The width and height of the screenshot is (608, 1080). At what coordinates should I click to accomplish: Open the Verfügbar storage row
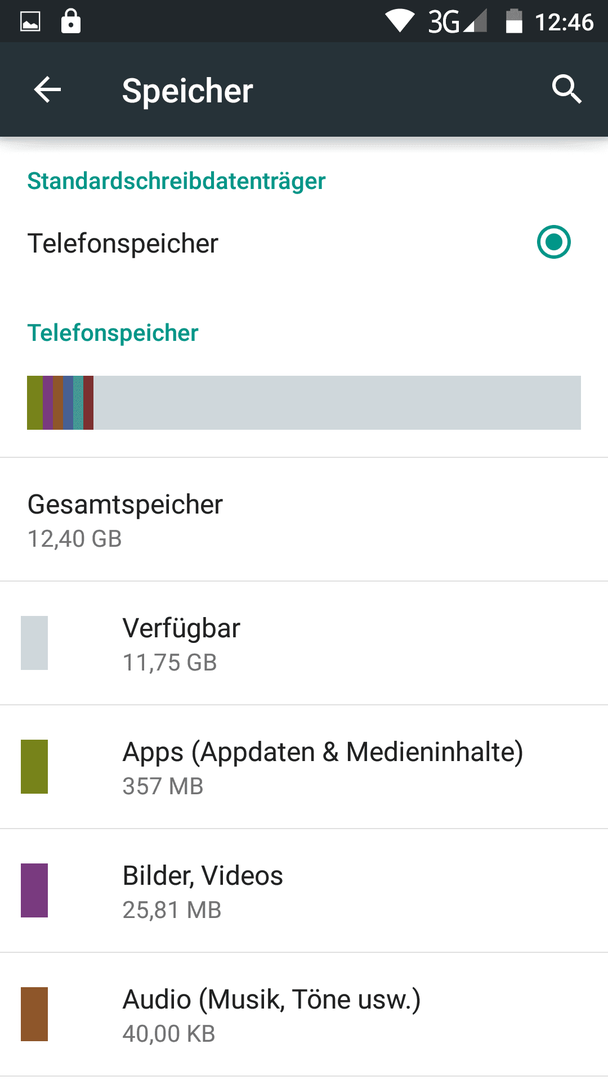click(304, 643)
